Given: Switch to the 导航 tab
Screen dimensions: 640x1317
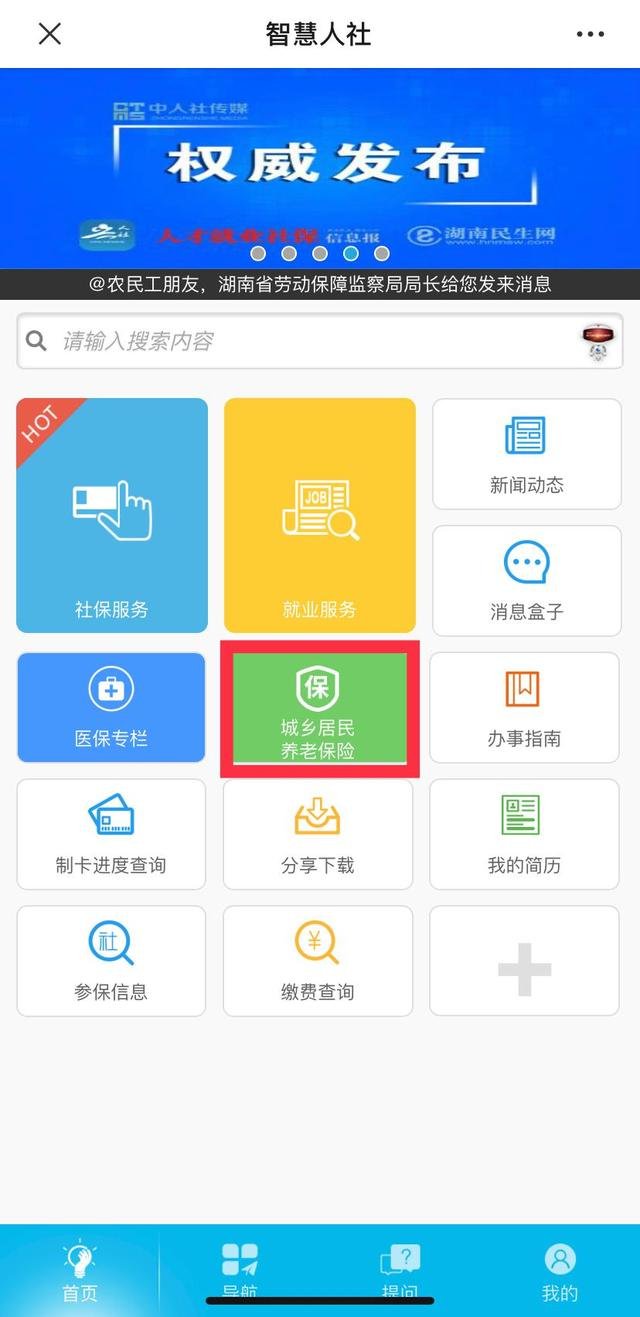Looking at the screenshot, I should coord(240,1268).
